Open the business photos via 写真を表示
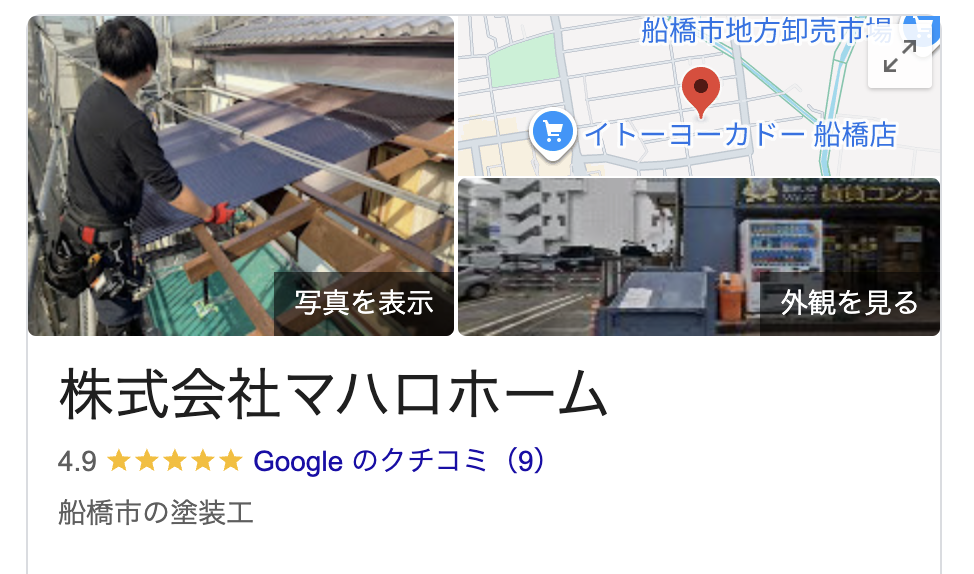The width and height of the screenshot is (974, 574). coord(364,302)
